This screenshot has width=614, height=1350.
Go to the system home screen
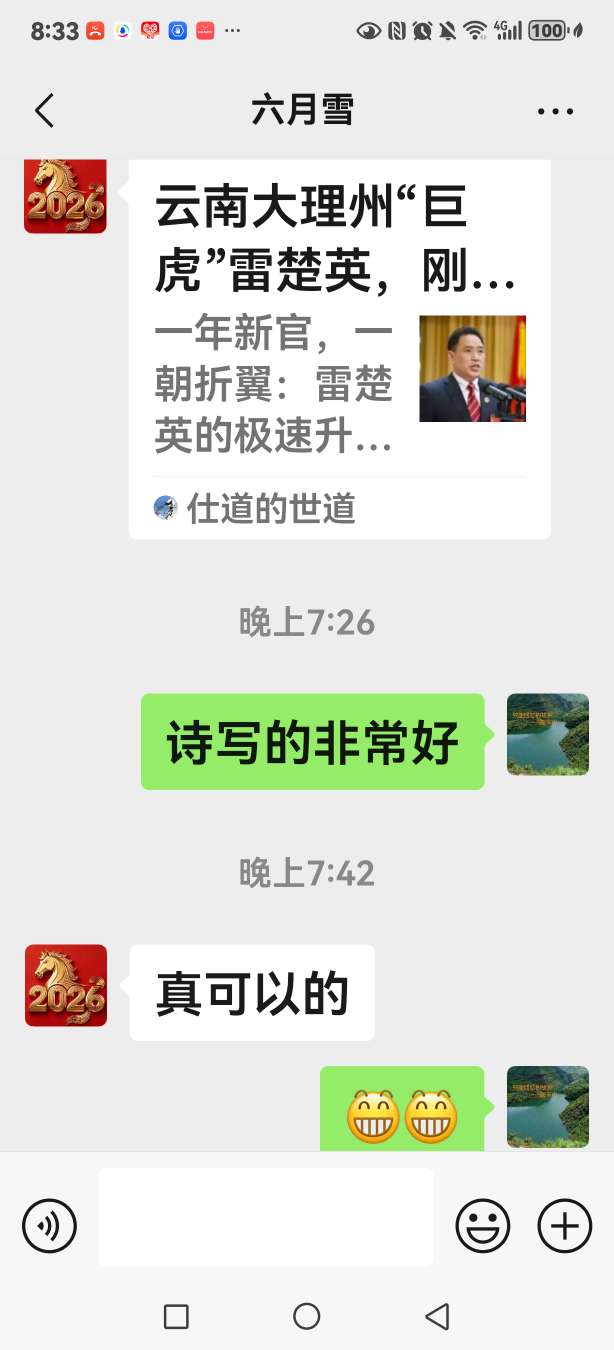(307, 1316)
